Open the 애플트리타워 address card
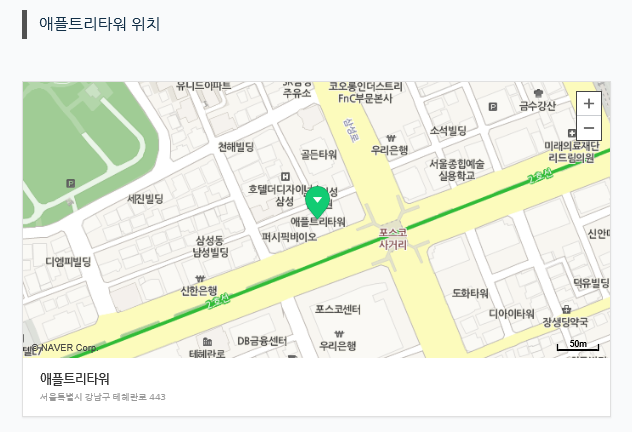The height and width of the screenshot is (432, 632). point(102,387)
